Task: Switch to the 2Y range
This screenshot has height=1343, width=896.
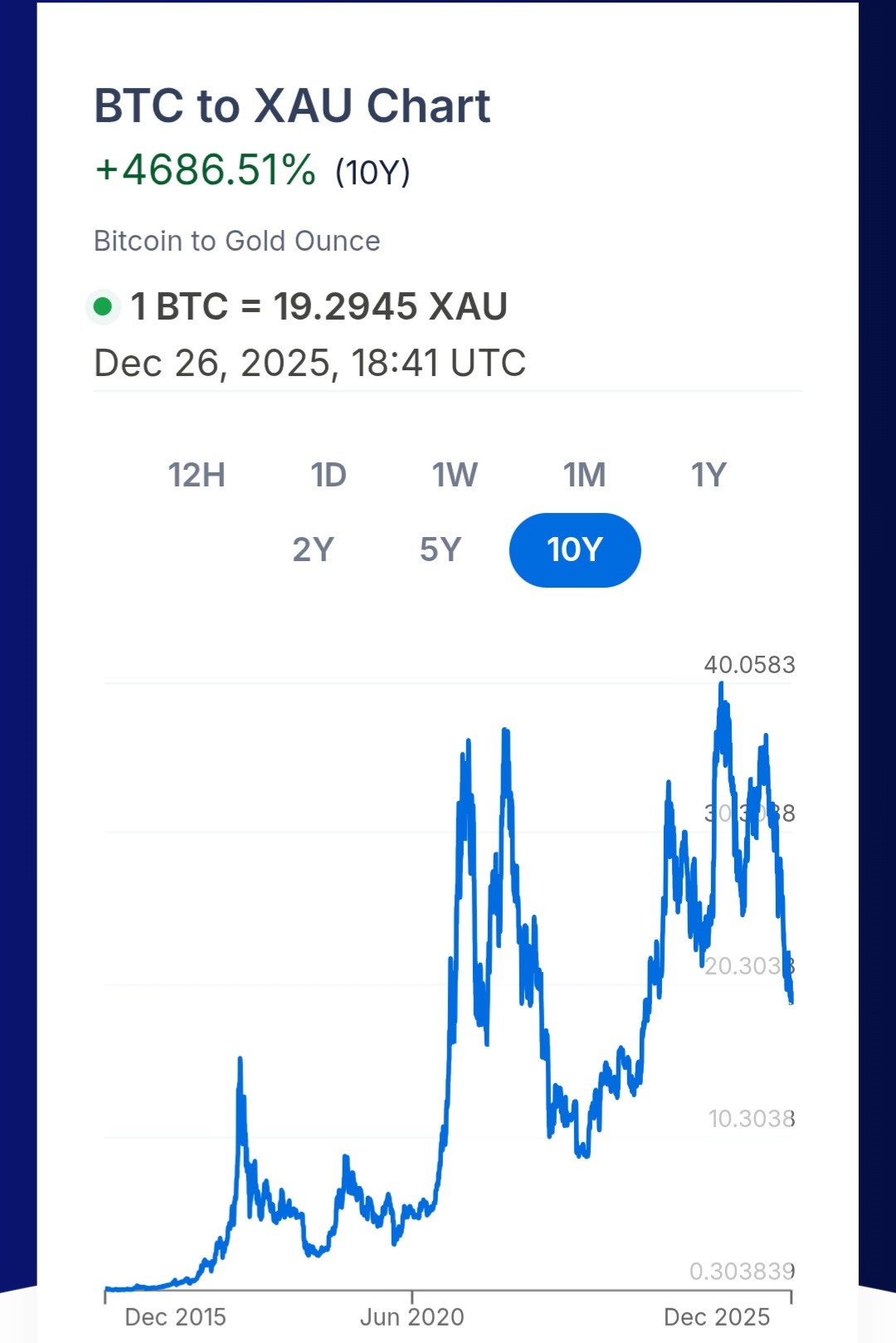Action: coord(313,549)
